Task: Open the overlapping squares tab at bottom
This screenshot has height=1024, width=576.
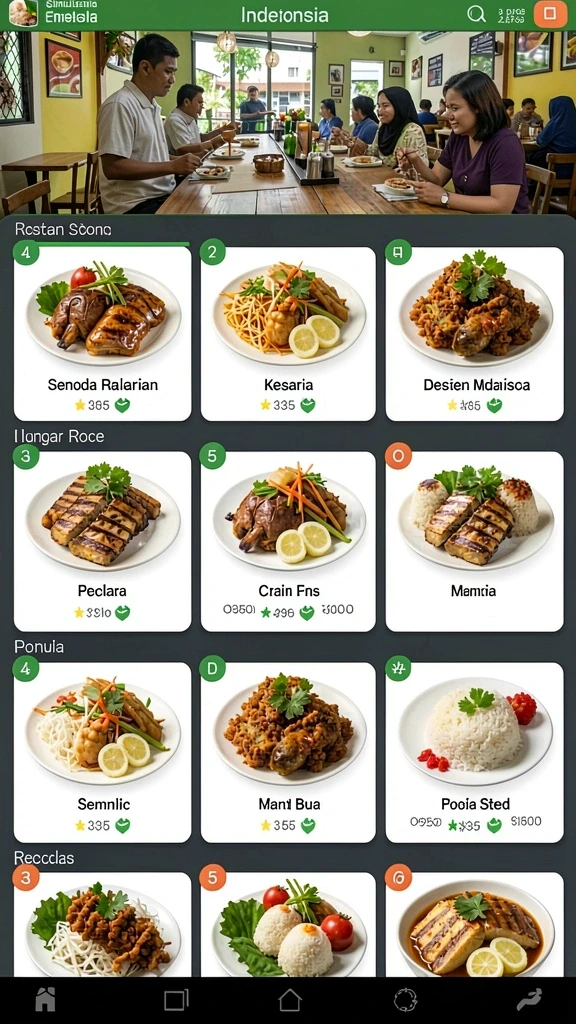Action: [176, 1000]
